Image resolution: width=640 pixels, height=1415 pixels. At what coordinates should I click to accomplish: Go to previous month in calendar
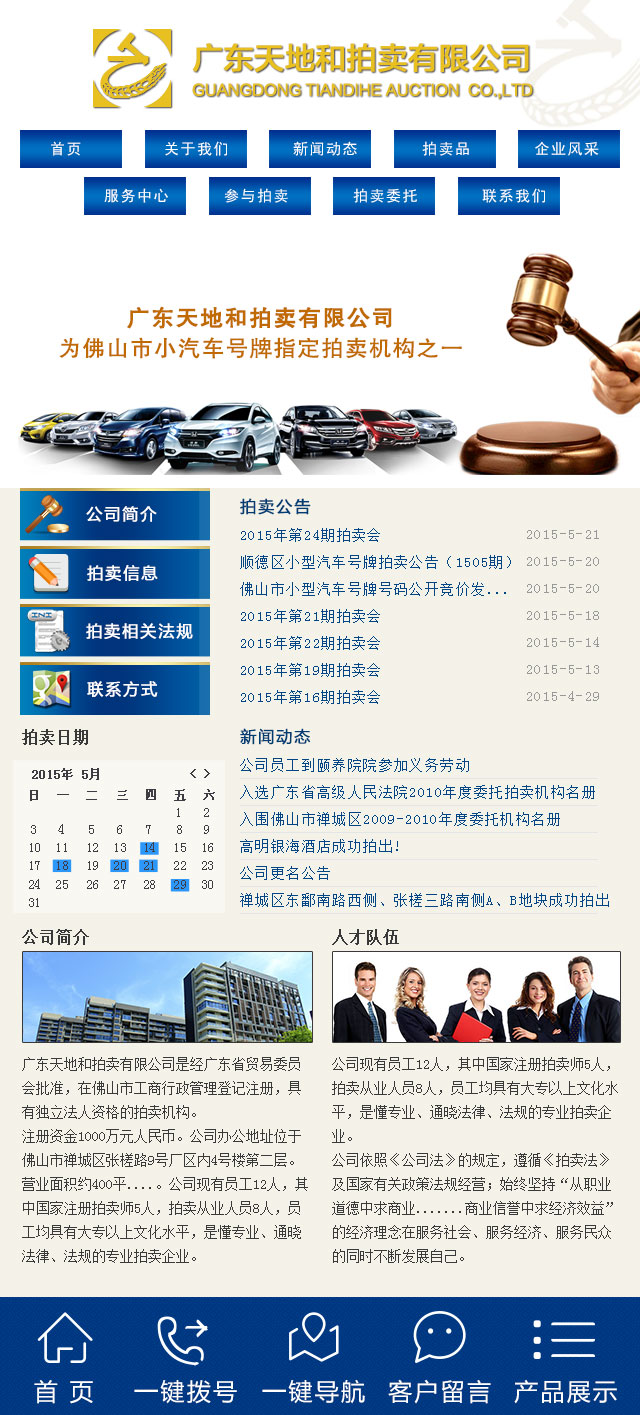click(x=193, y=774)
